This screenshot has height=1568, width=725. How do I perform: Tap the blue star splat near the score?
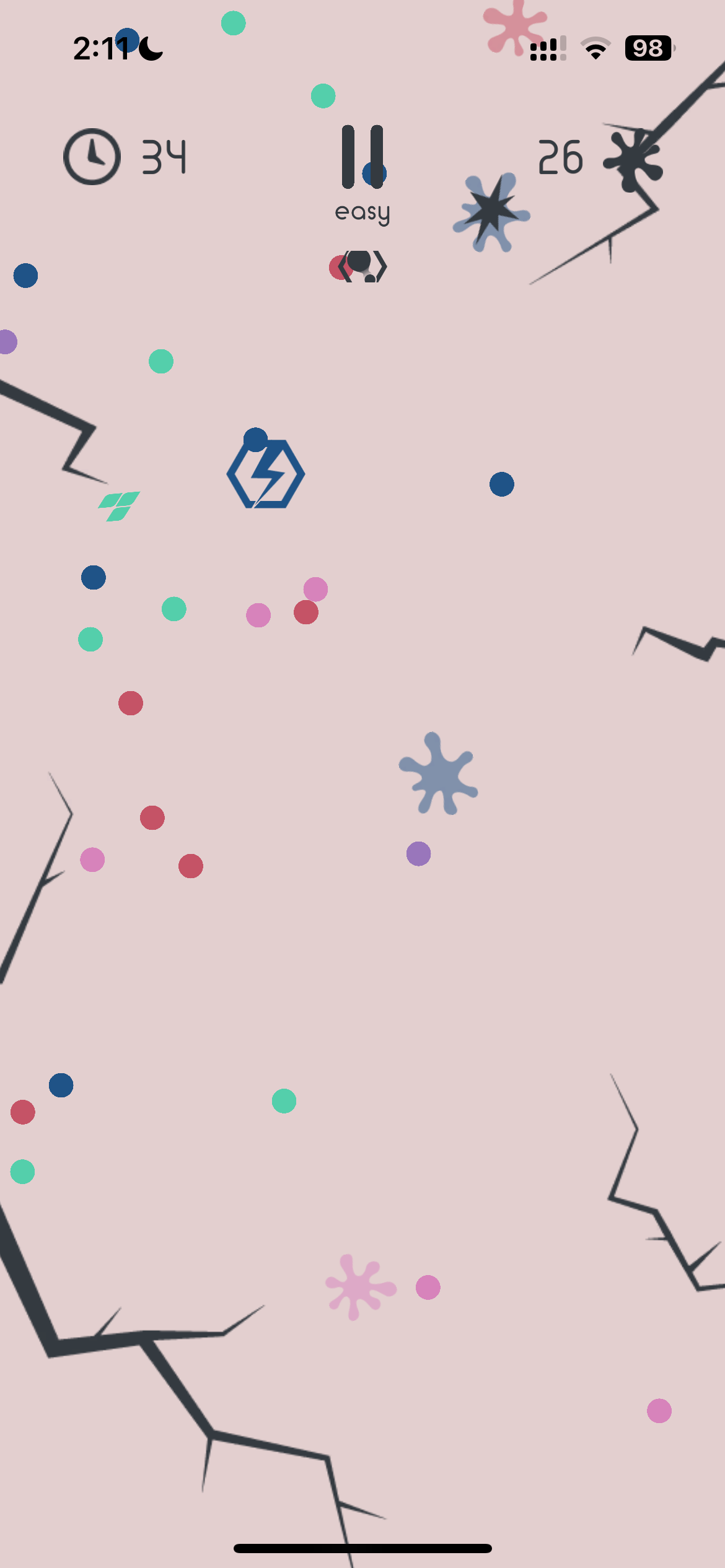pyautogui.click(x=491, y=211)
